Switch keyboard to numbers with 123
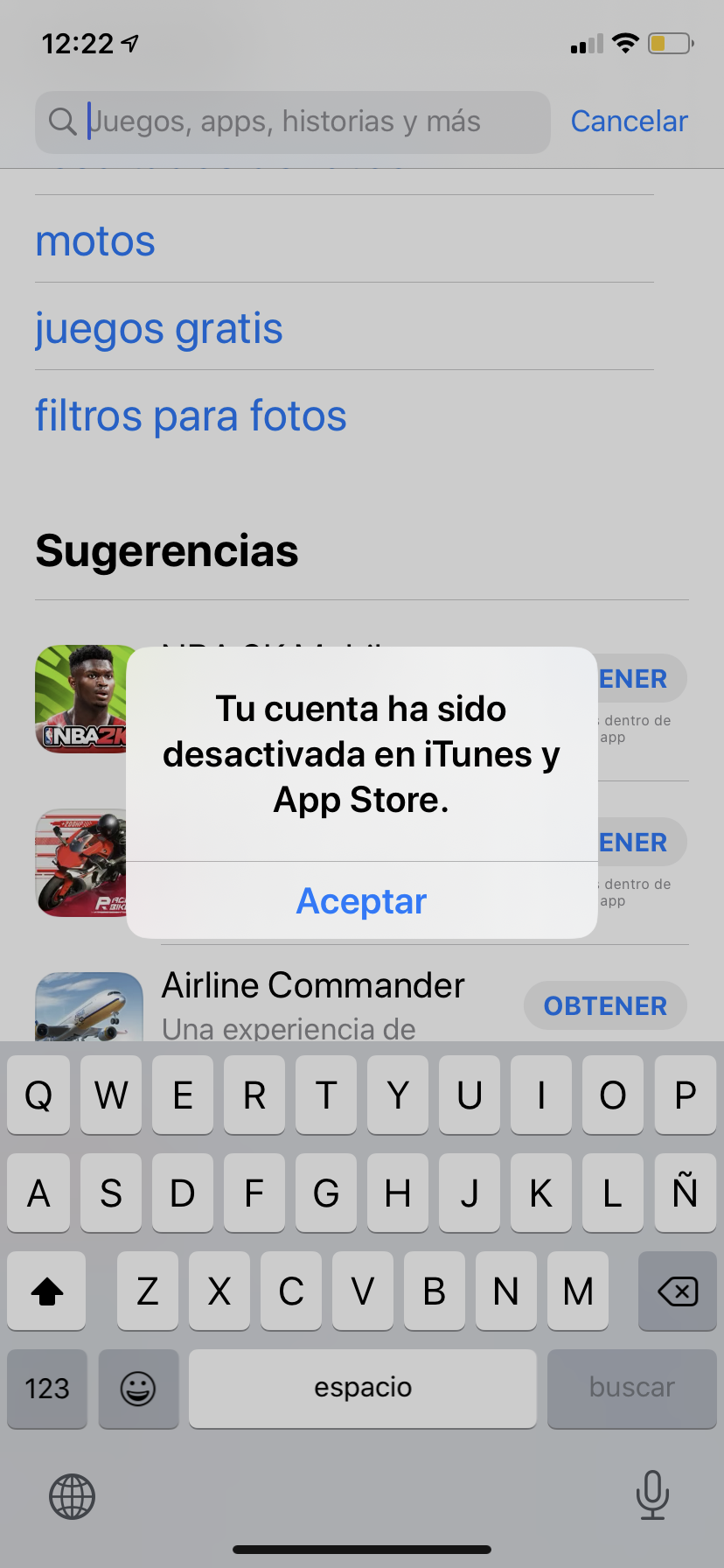724x1568 pixels. pyautogui.click(x=47, y=1389)
